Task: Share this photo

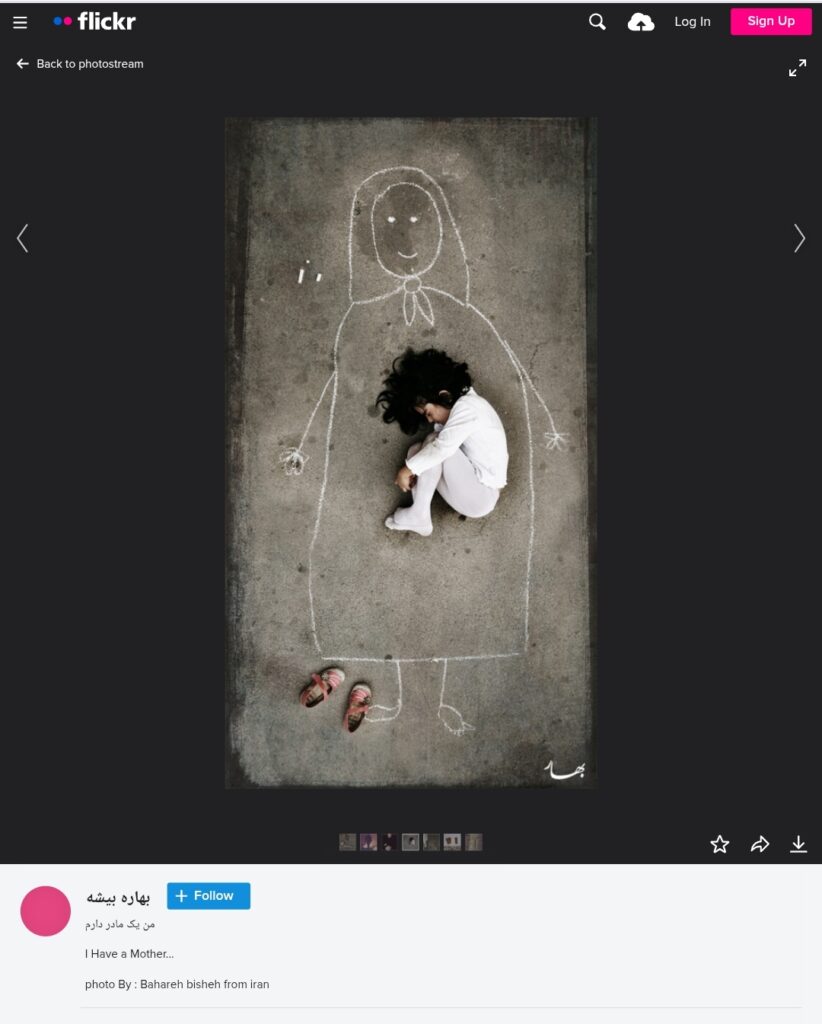Action: click(760, 844)
